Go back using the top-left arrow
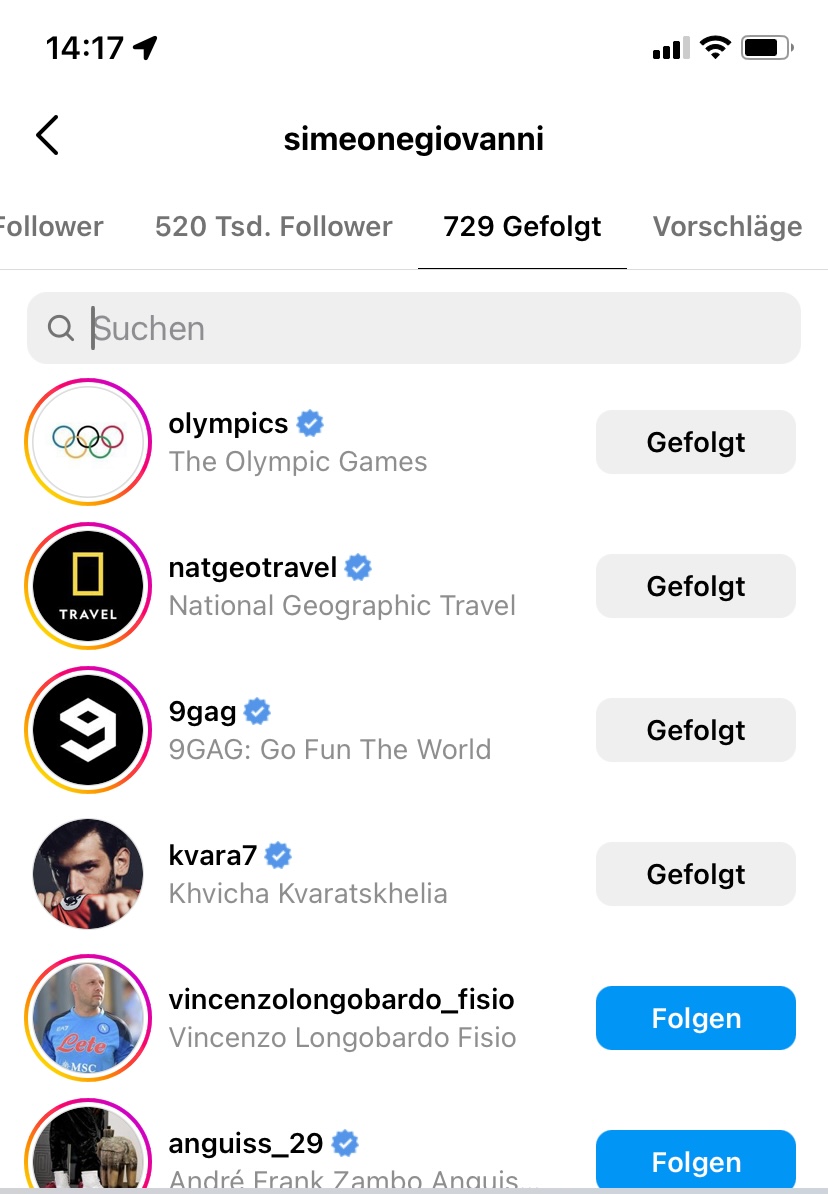 [47, 136]
